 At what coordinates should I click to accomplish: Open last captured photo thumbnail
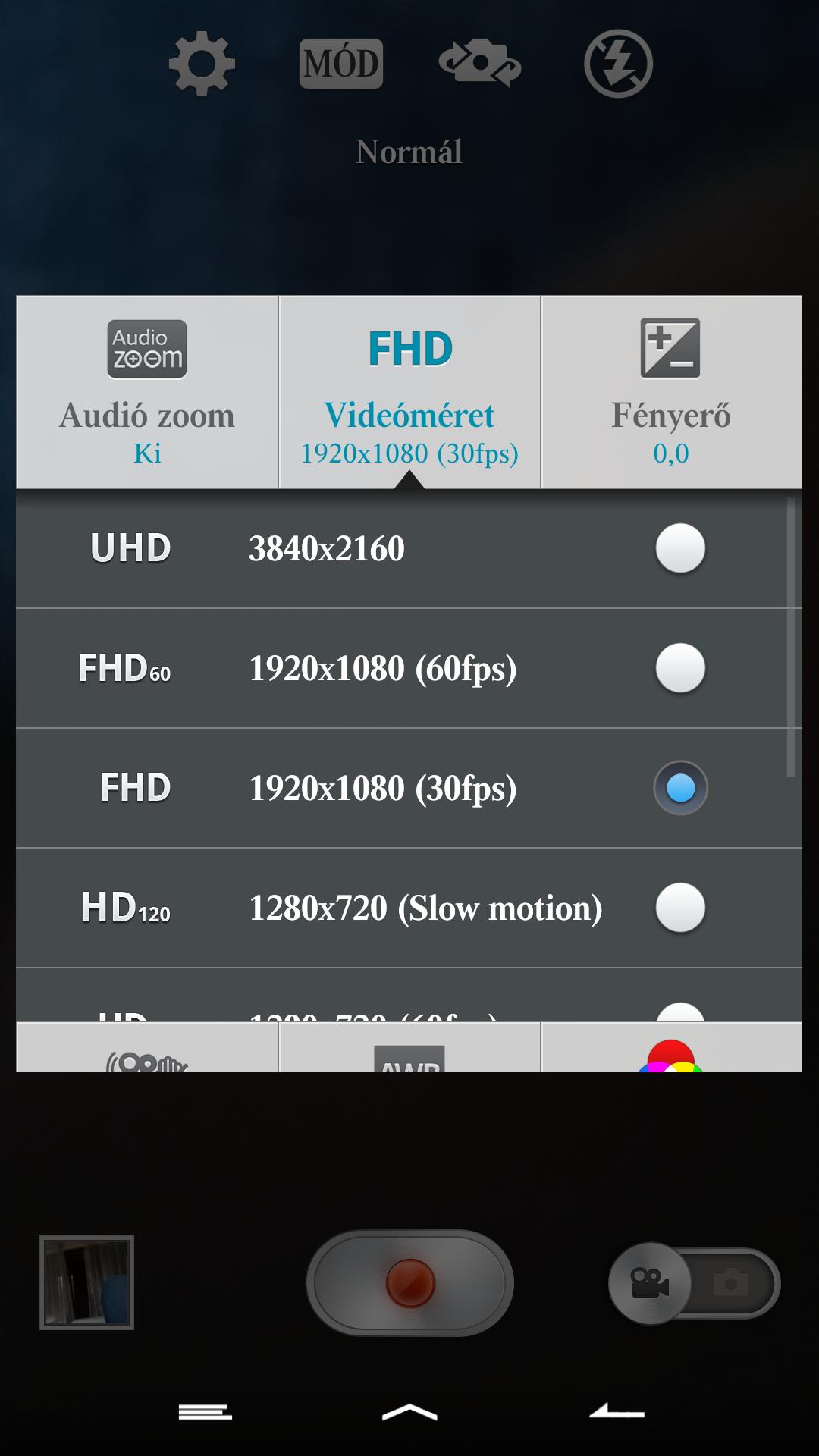coord(86,1282)
